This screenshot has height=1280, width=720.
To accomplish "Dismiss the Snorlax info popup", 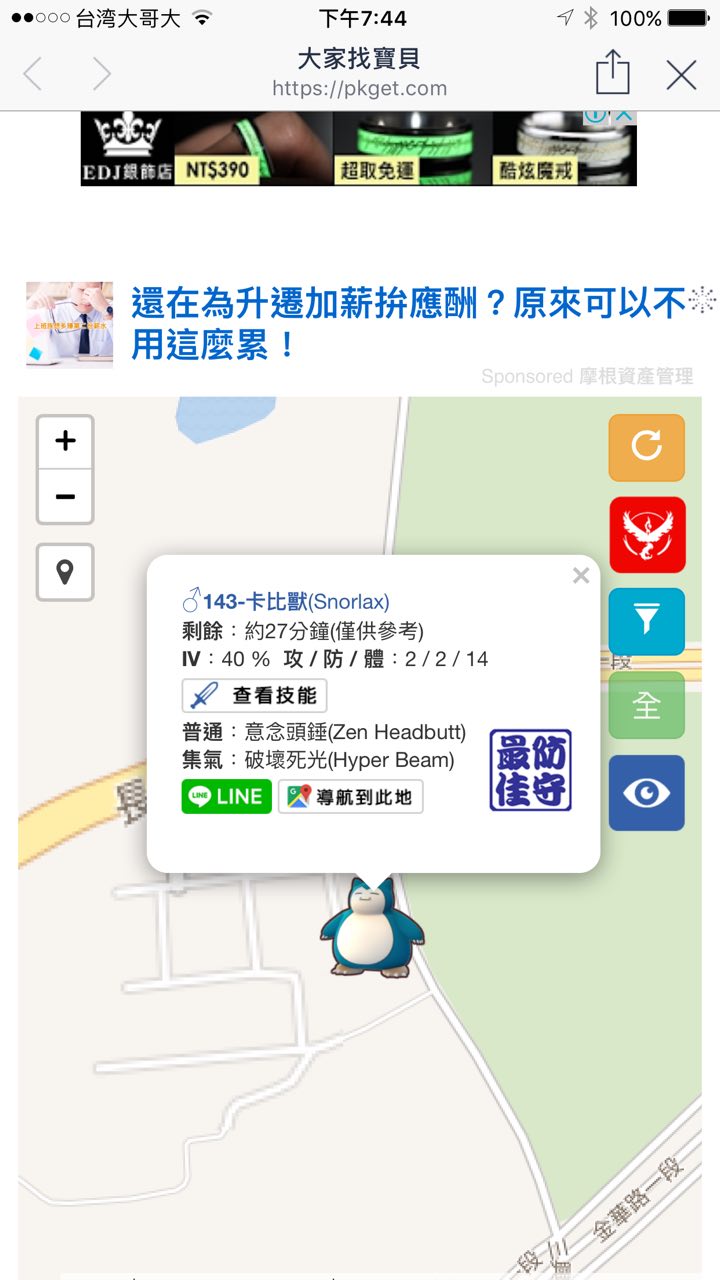I will [x=580, y=576].
